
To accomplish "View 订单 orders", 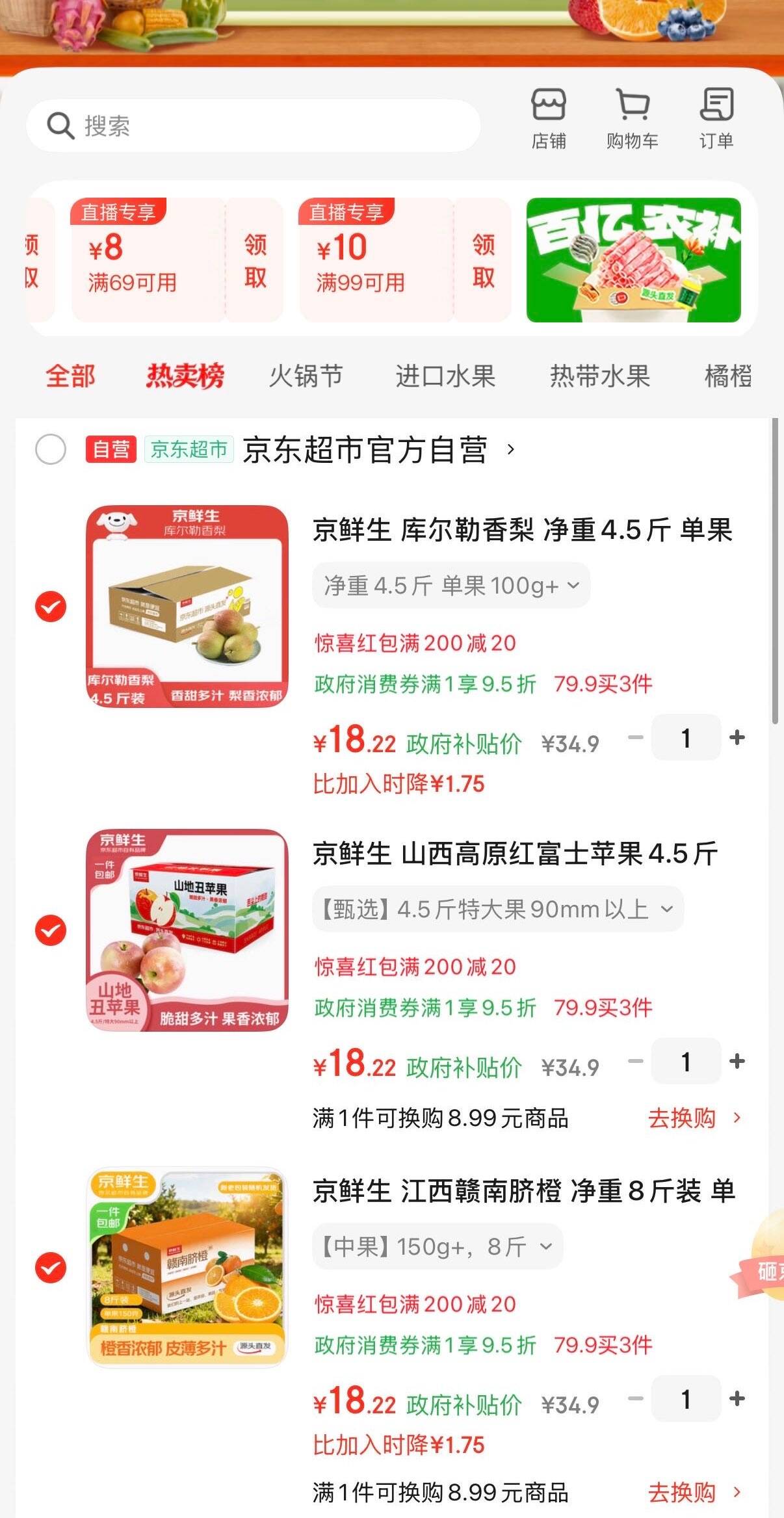I will pyautogui.click(x=716, y=118).
